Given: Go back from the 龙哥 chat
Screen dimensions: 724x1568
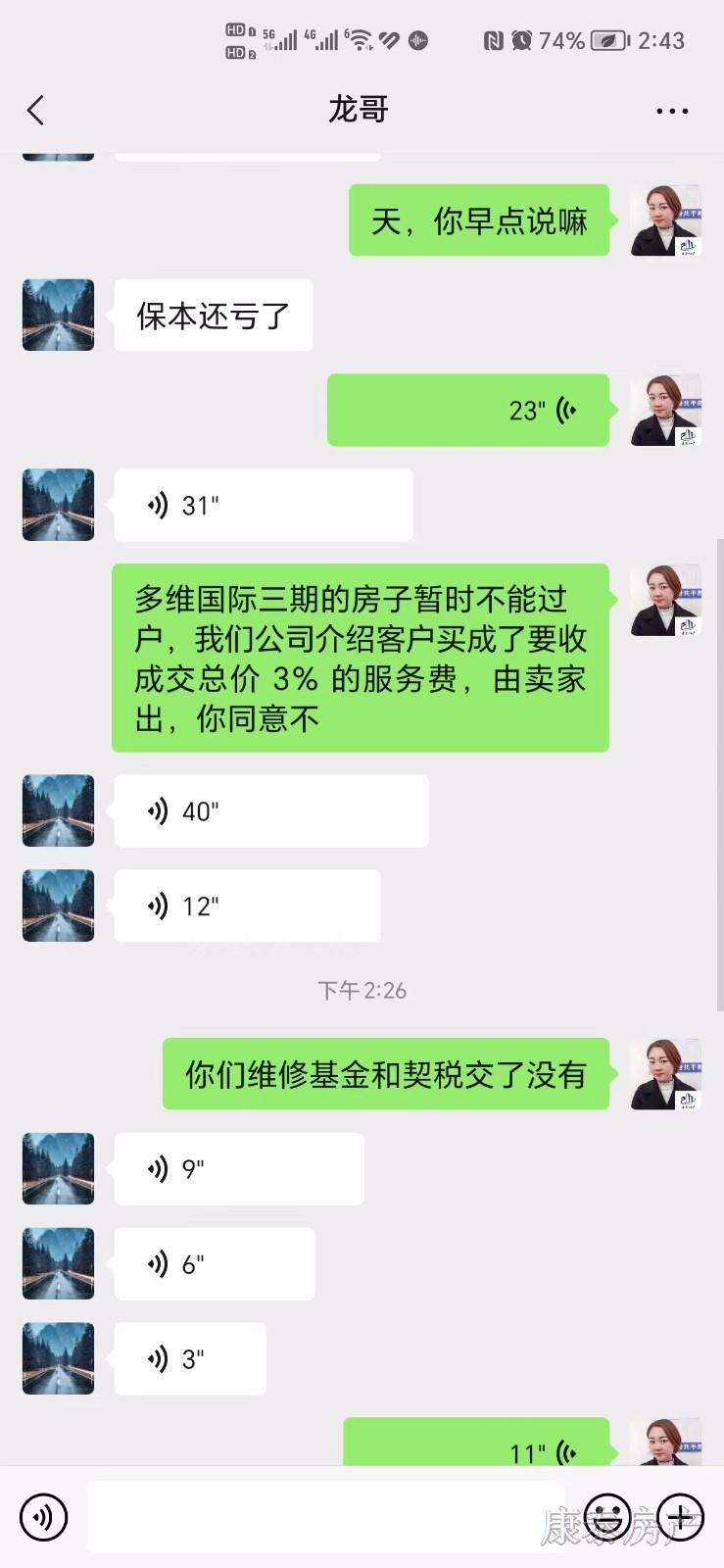Looking at the screenshot, I should pyautogui.click(x=36, y=110).
